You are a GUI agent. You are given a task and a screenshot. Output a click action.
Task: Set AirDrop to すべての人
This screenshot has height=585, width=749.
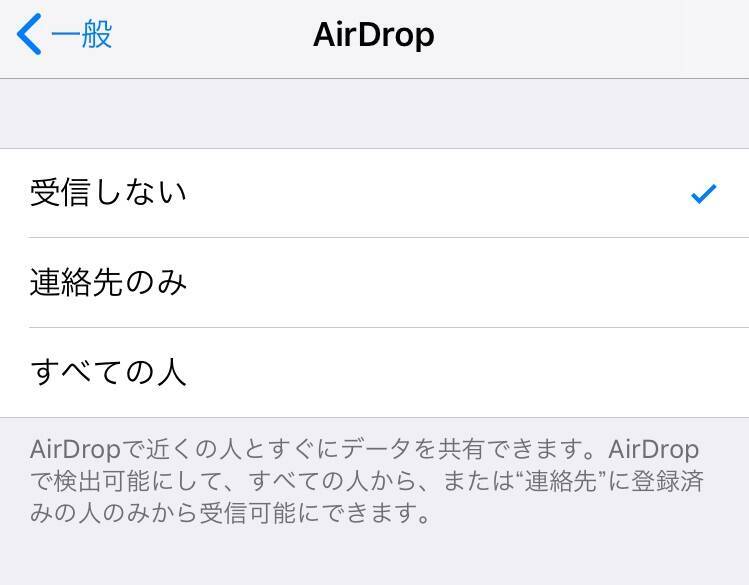[x=108, y=373]
